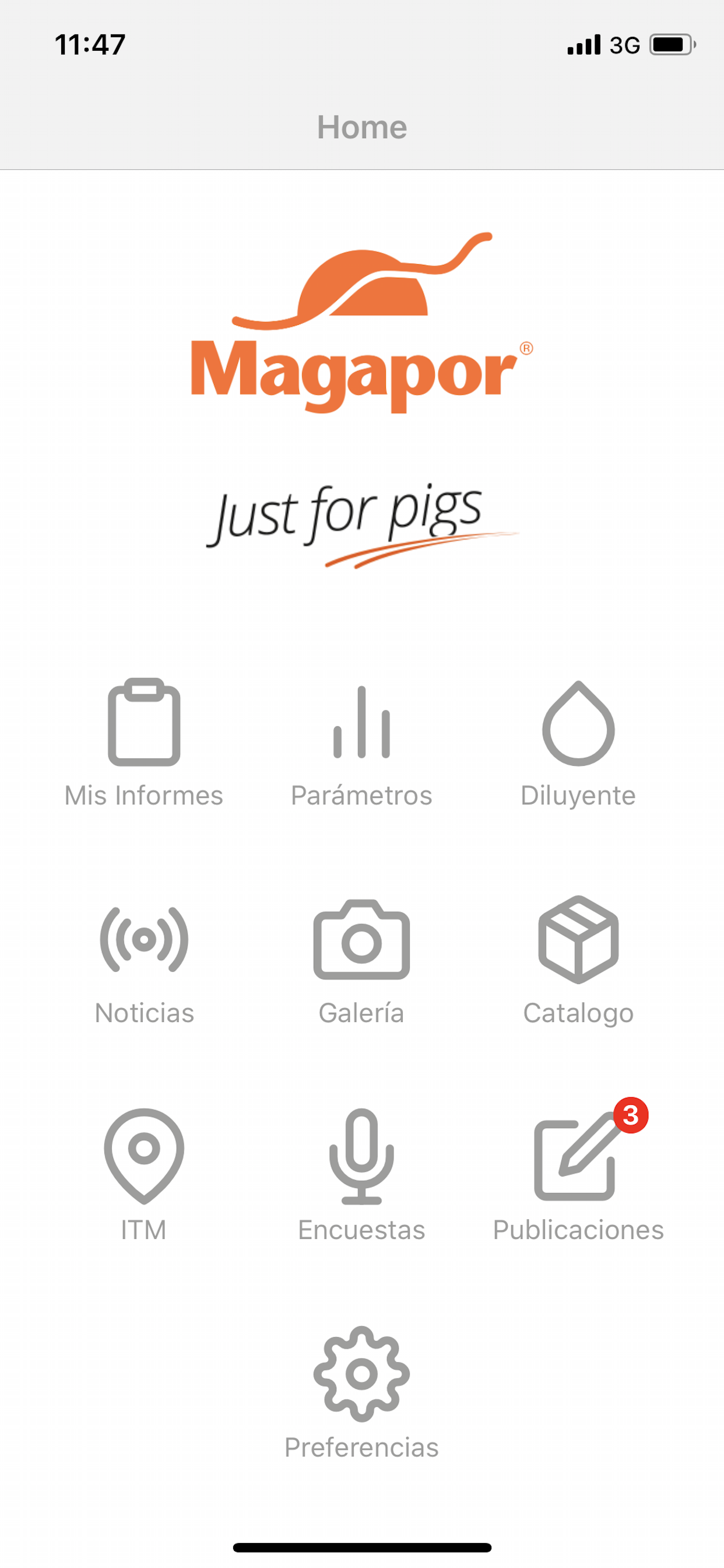Viewport: 724px width, 1568px height.
Task: Browse the Catalogo
Action: coord(578,961)
